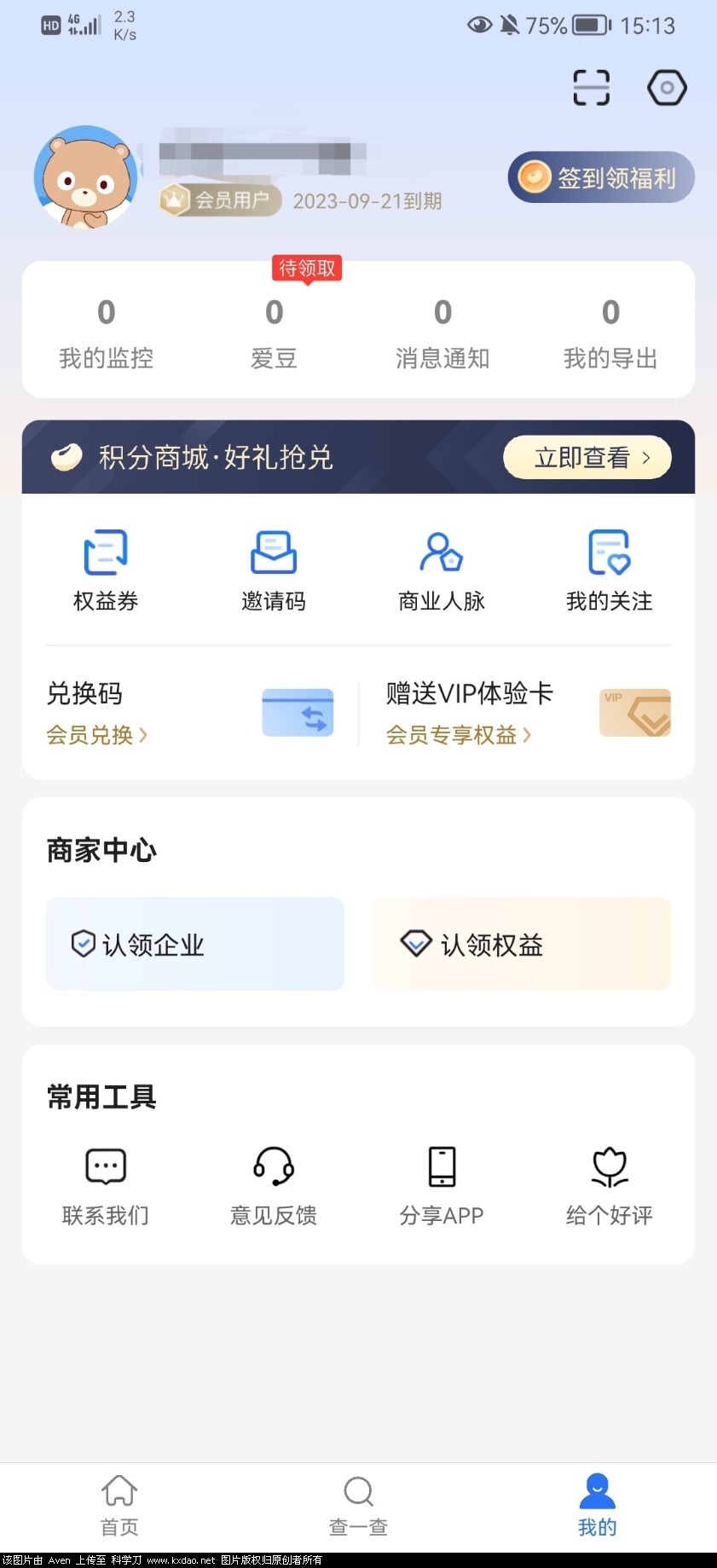The height and width of the screenshot is (1568, 717).
Task: Open the QR scan icon top right
Action: pos(590,87)
